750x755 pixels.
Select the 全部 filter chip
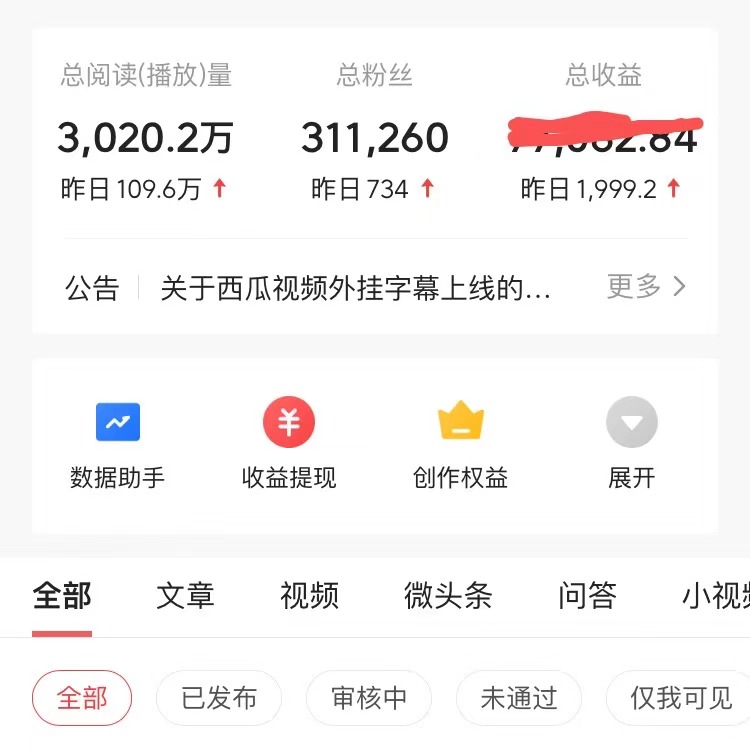(x=82, y=698)
